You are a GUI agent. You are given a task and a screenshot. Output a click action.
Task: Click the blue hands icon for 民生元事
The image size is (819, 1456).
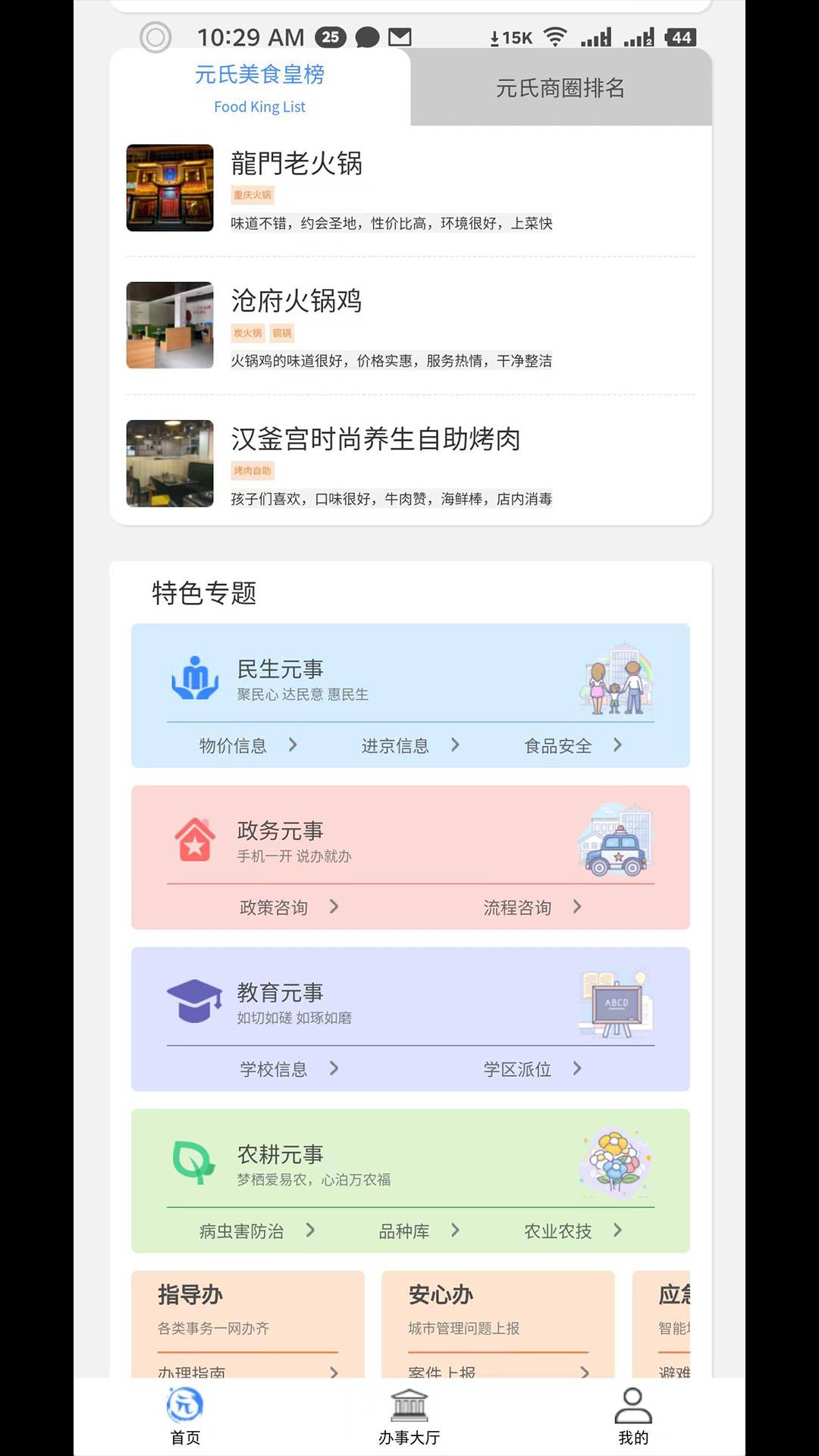point(195,677)
